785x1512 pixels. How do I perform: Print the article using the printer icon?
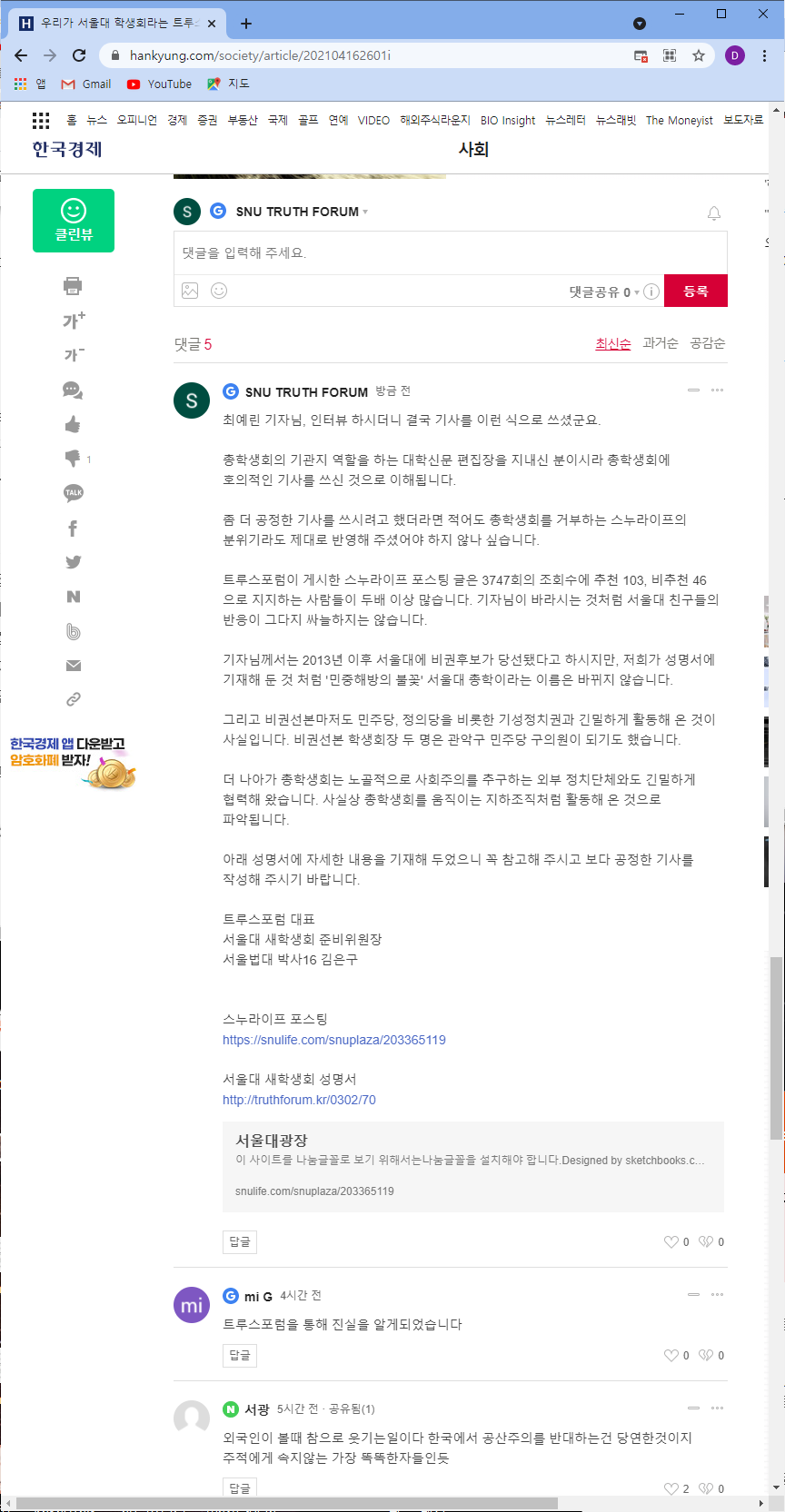point(73,286)
